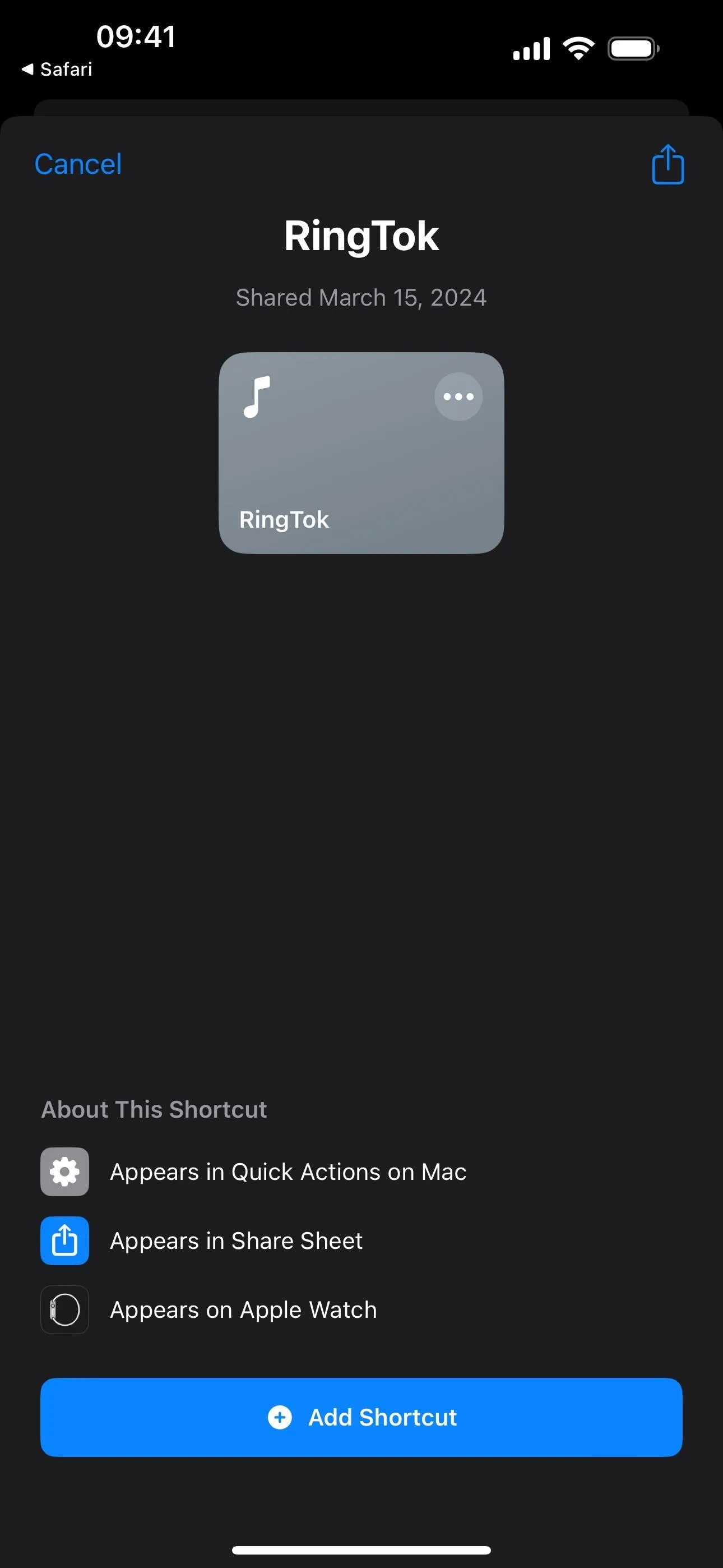Image resolution: width=723 pixels, height=1568 pixels.
Task: Cancel adding the RingTok shortcut
Action: (x=78, y=164)
